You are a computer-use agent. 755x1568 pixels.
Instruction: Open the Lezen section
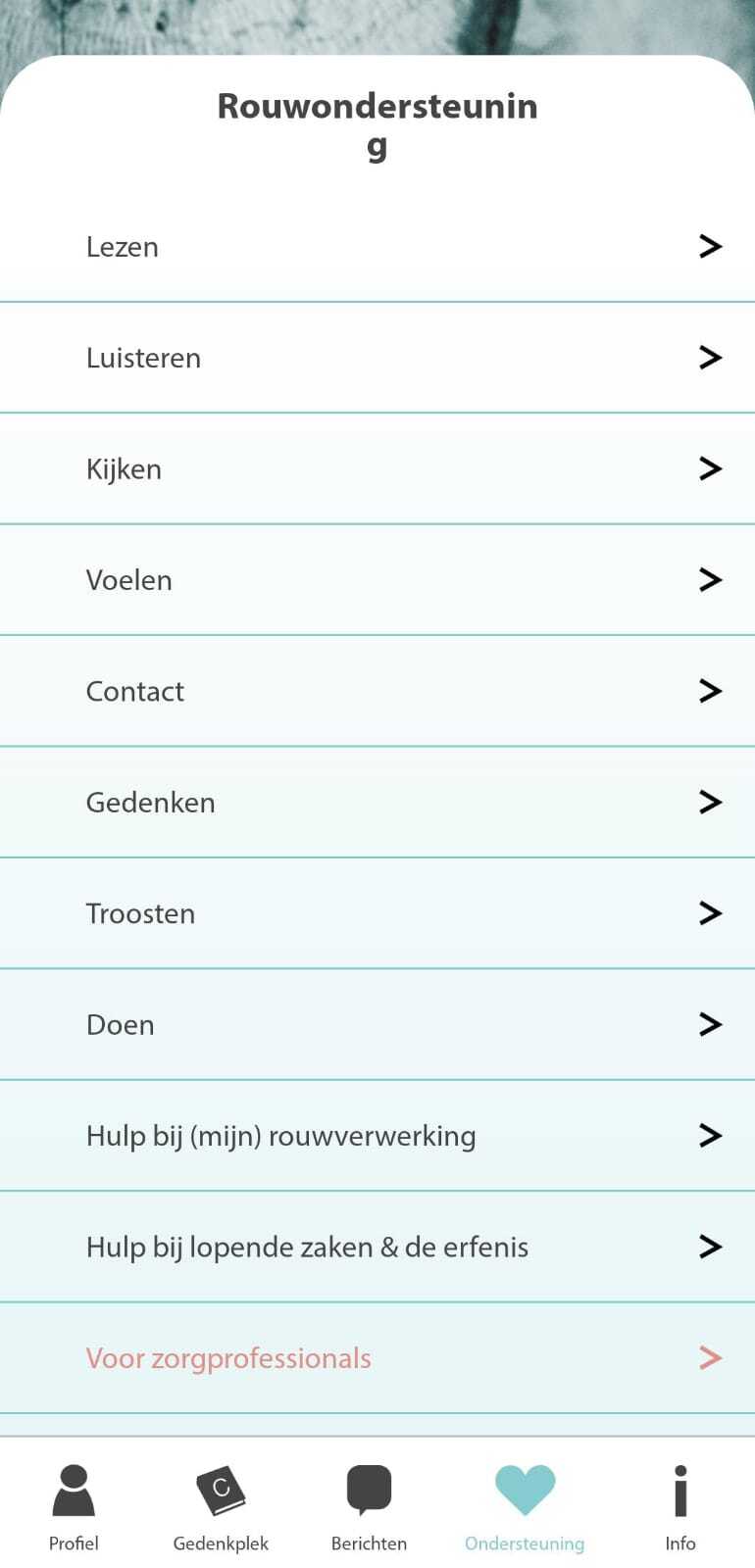pyautogui.click(x=377, y=247)
